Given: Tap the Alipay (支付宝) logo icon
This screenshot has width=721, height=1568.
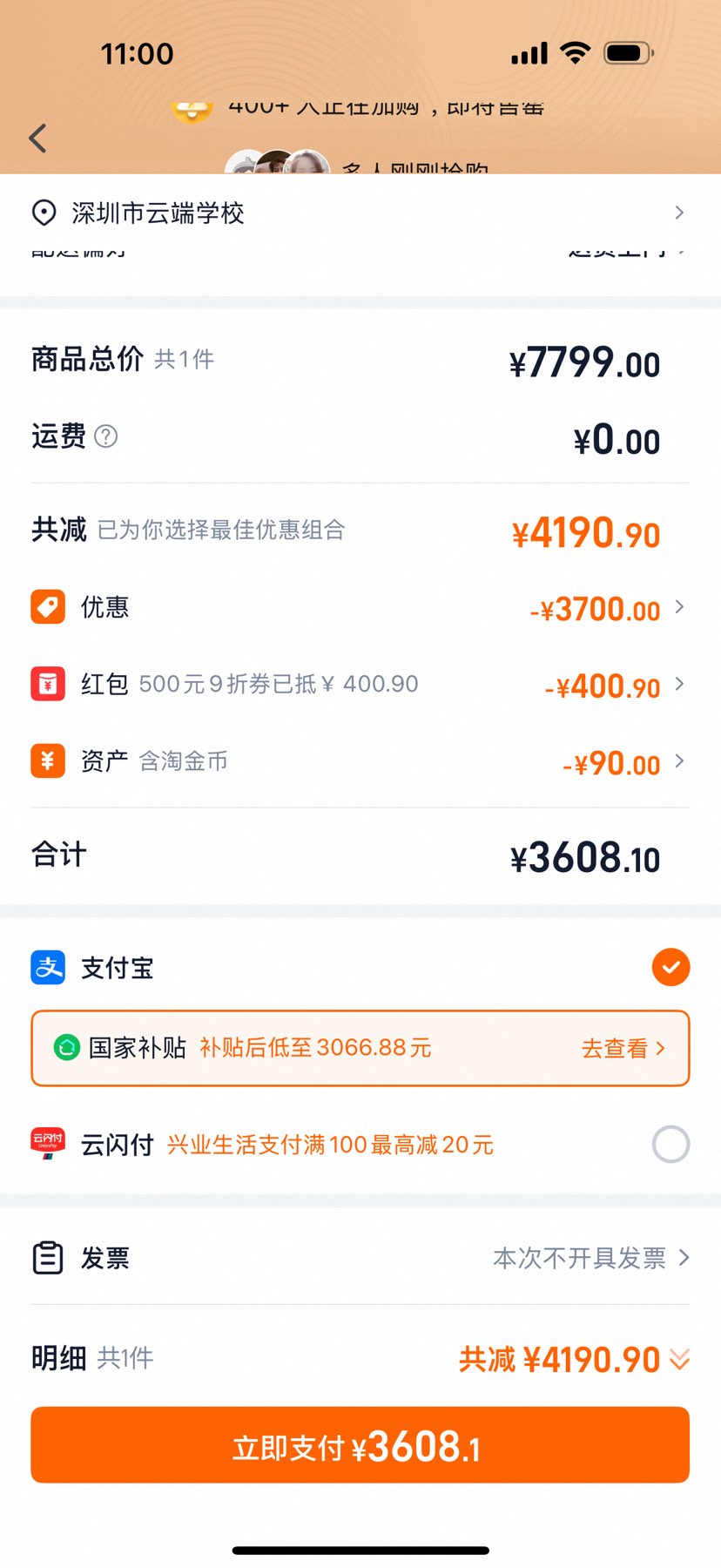Looking at the screenshot, I should pyautogui.click(x=48, y=967).
